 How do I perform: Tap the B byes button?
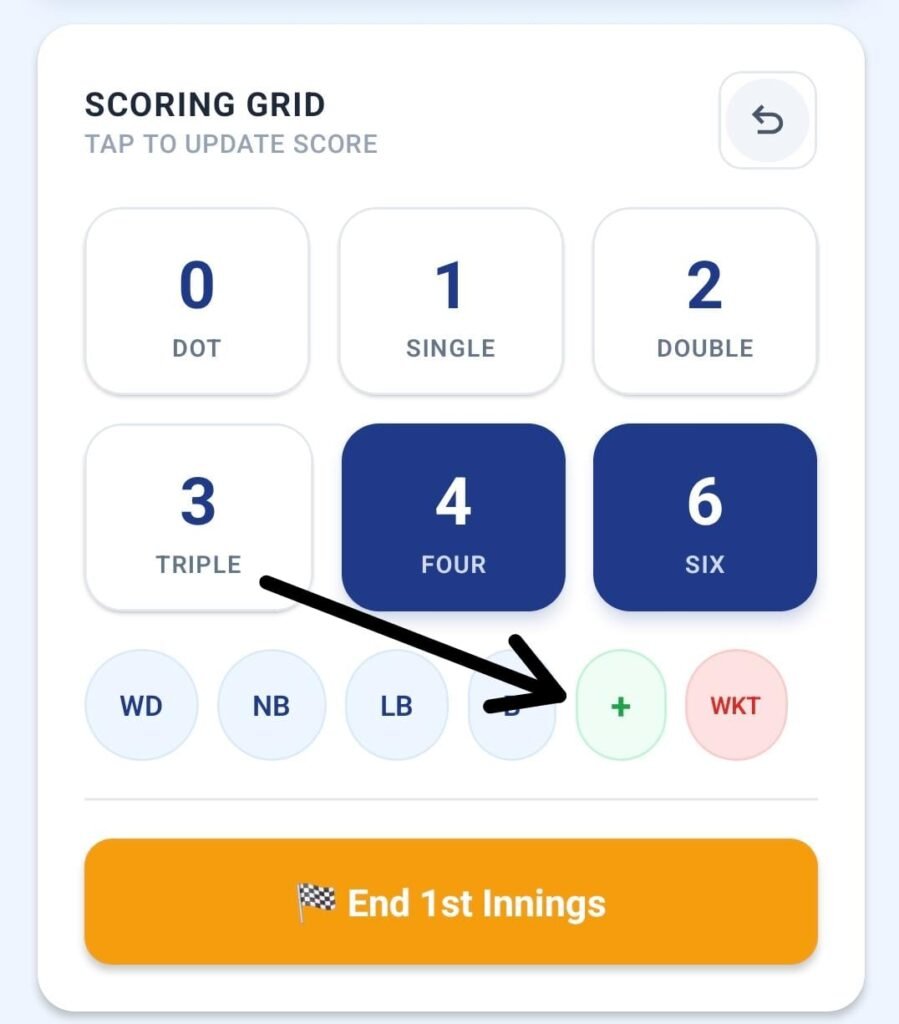512,730
